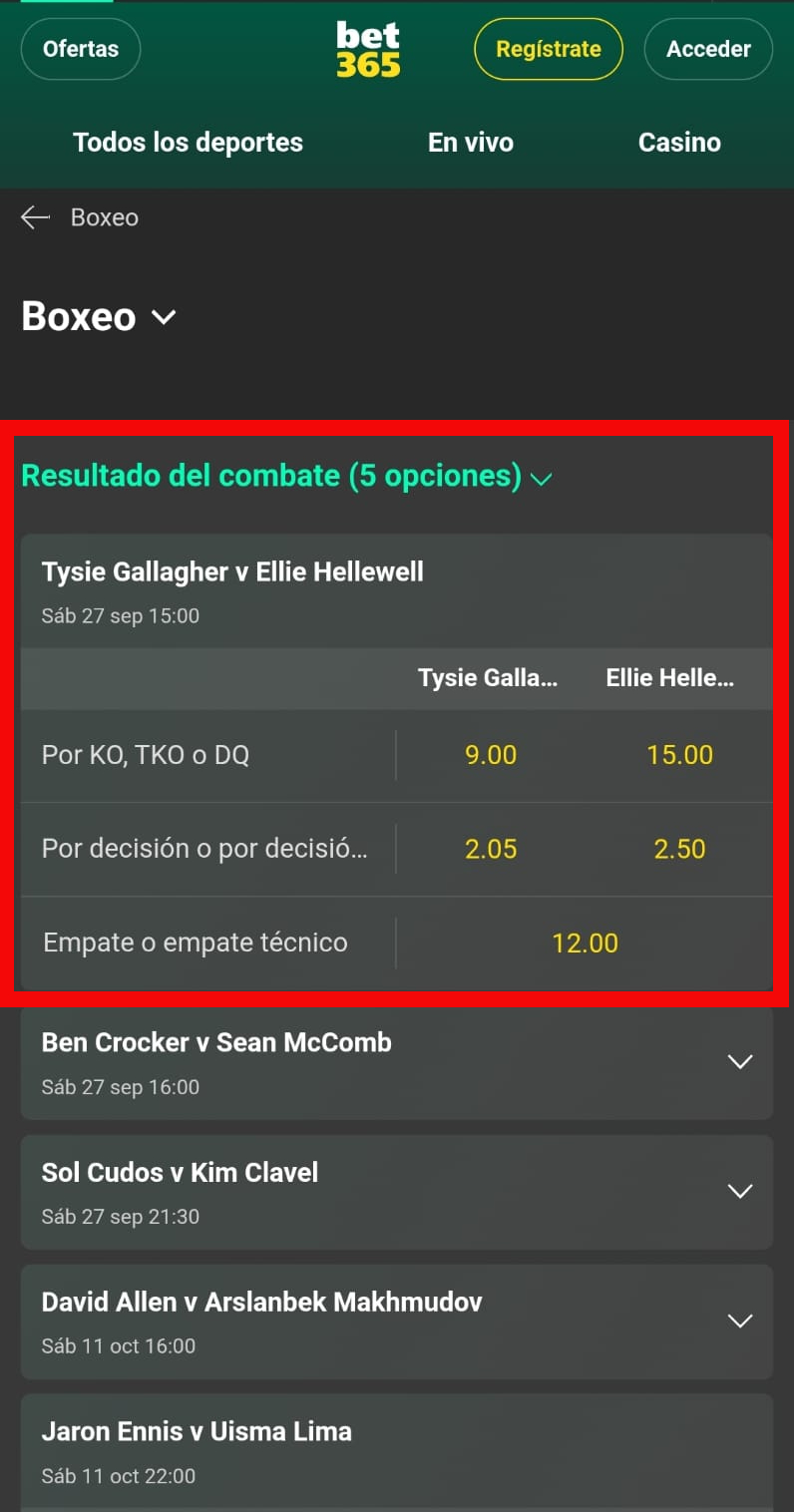Bet on Hellewell by decision at 2.50
The width and height of the screenshot is (794, 1512).
click(x=679, y=849)
